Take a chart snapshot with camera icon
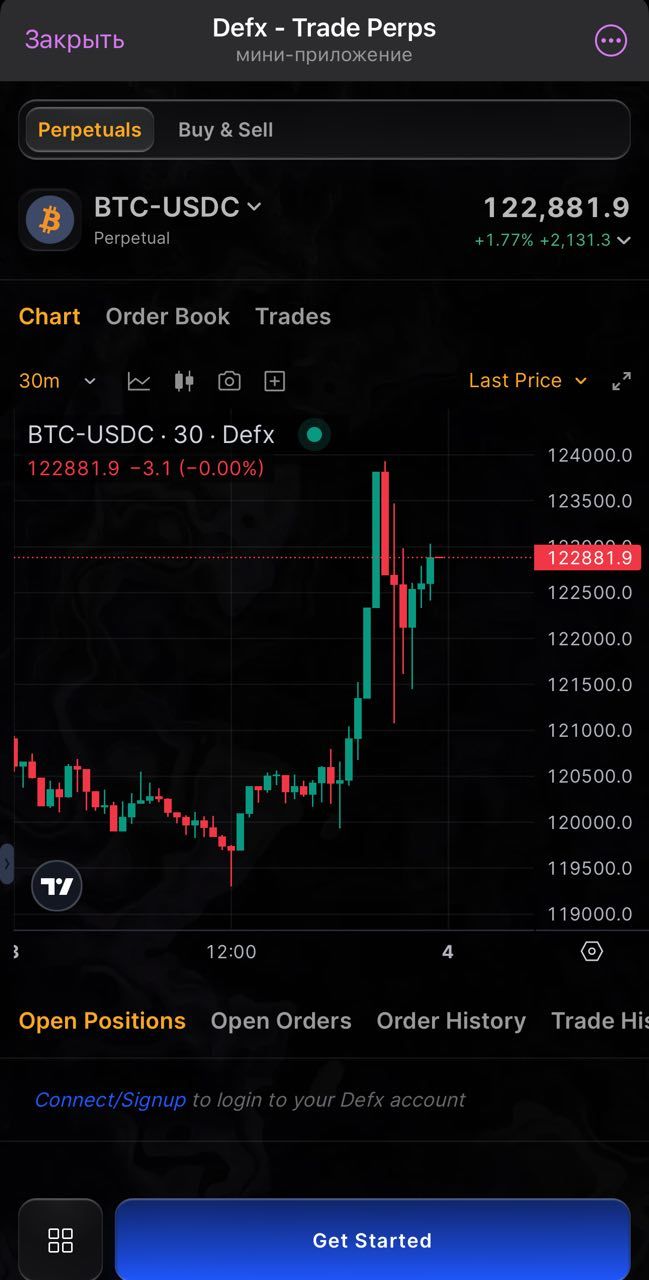 pyautogui.click(x=229, y=381)
